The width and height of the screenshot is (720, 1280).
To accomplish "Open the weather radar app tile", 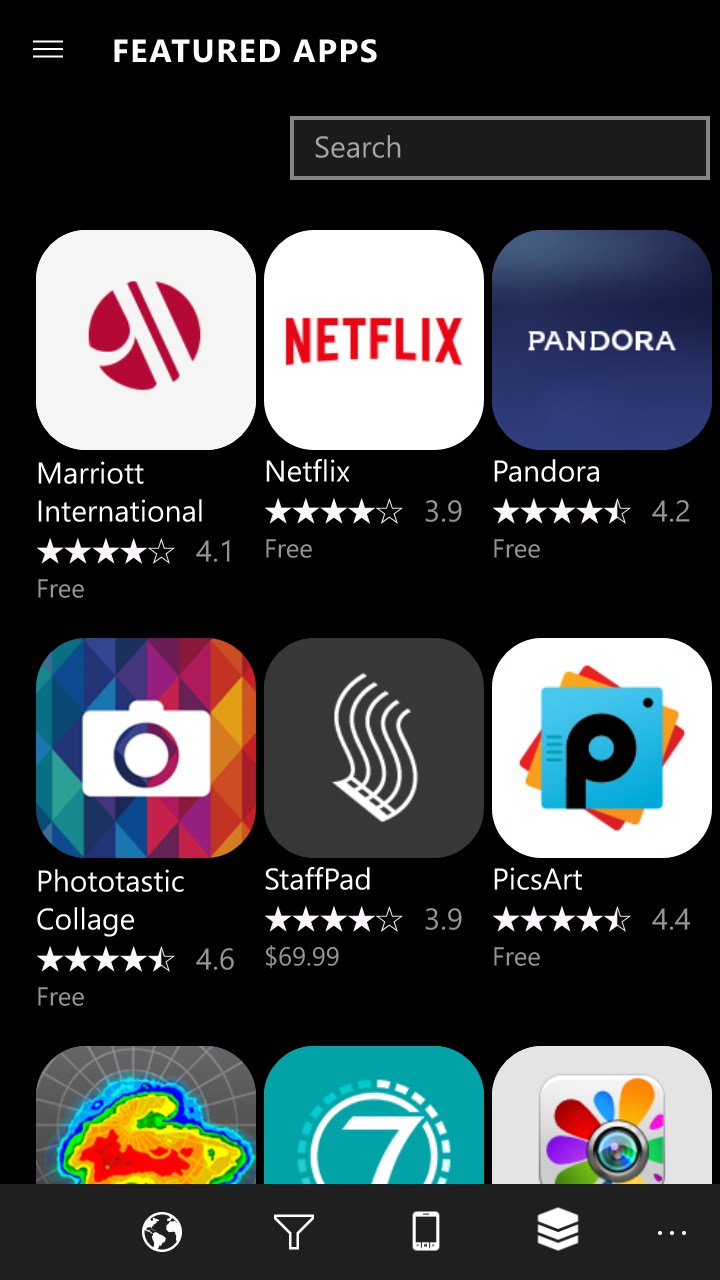I will tap(146, 1115).
